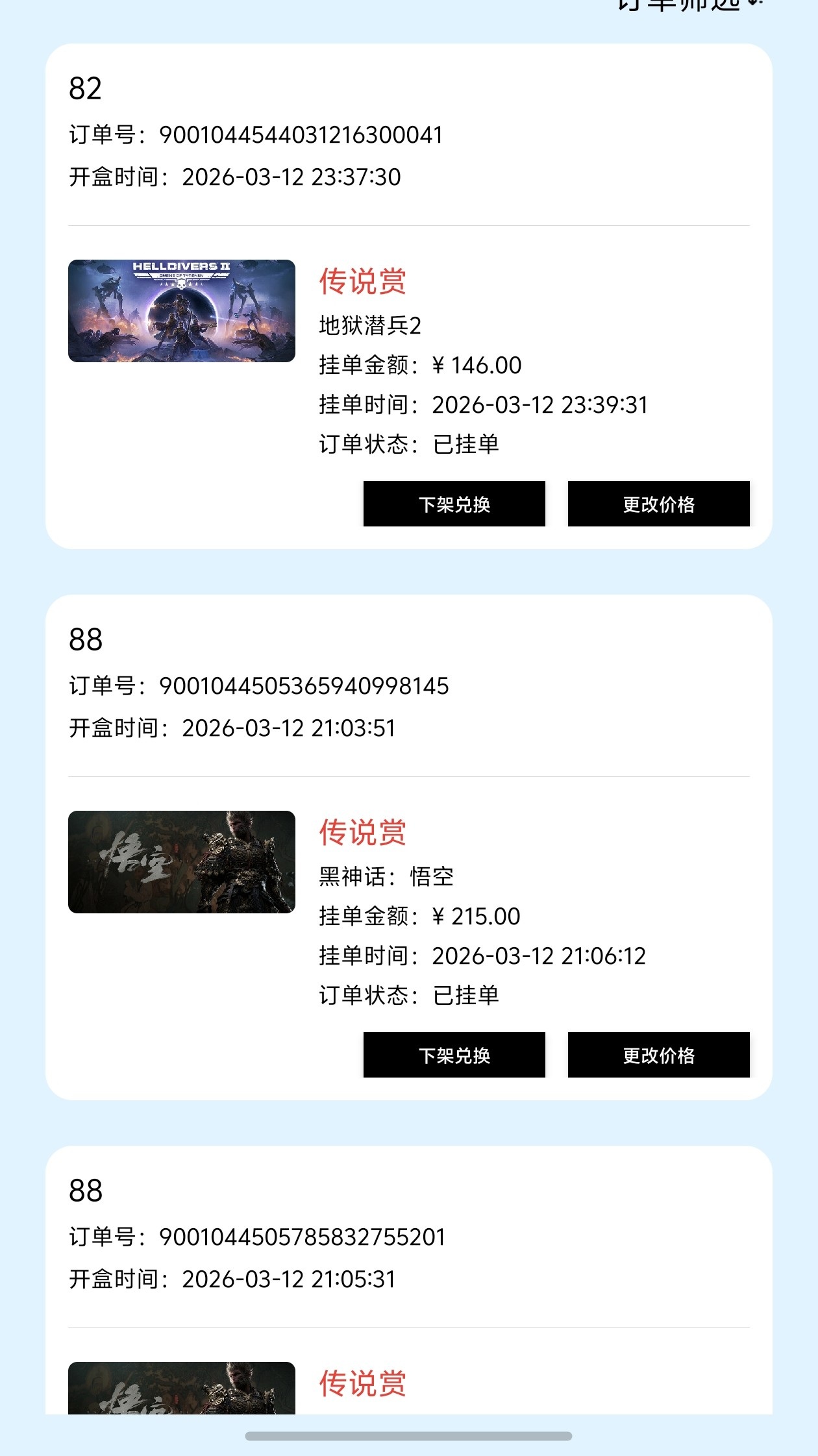Screen dimensions: 818x1456
Task: Open the 地狱潜兵2 game thumbnail
Action: pyautogui.click(x=182, y=311)
